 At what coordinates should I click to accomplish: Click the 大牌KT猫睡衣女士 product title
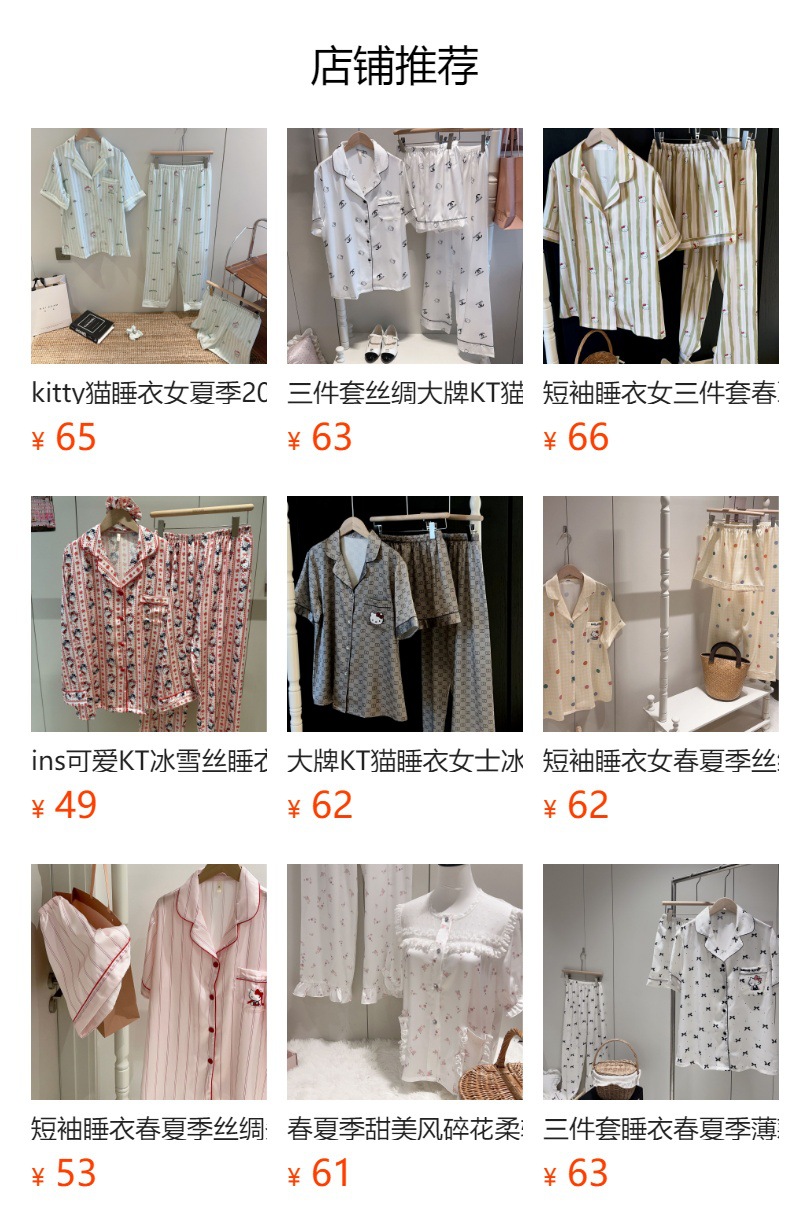click(404, 761)
